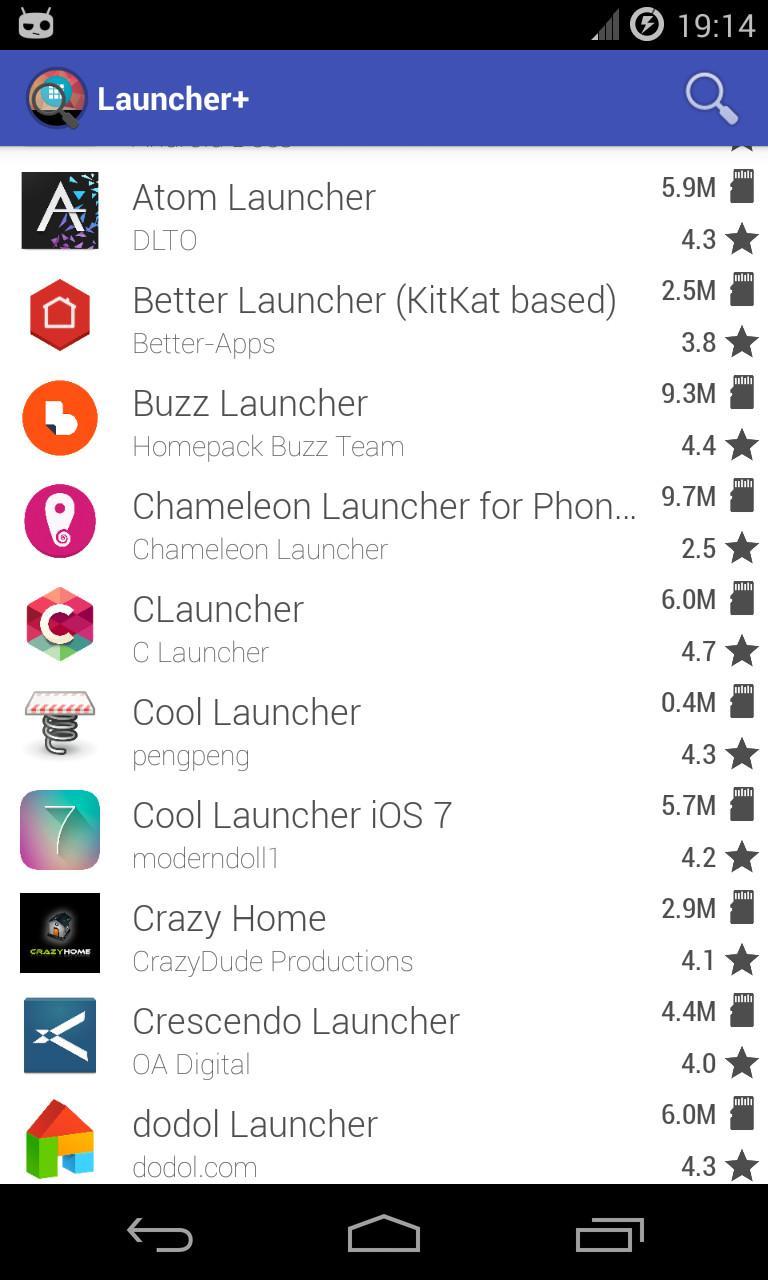768x1280 pixels.
Task: Tap the star rating beside Crazy Home
Action: click(x=741, y=960)
